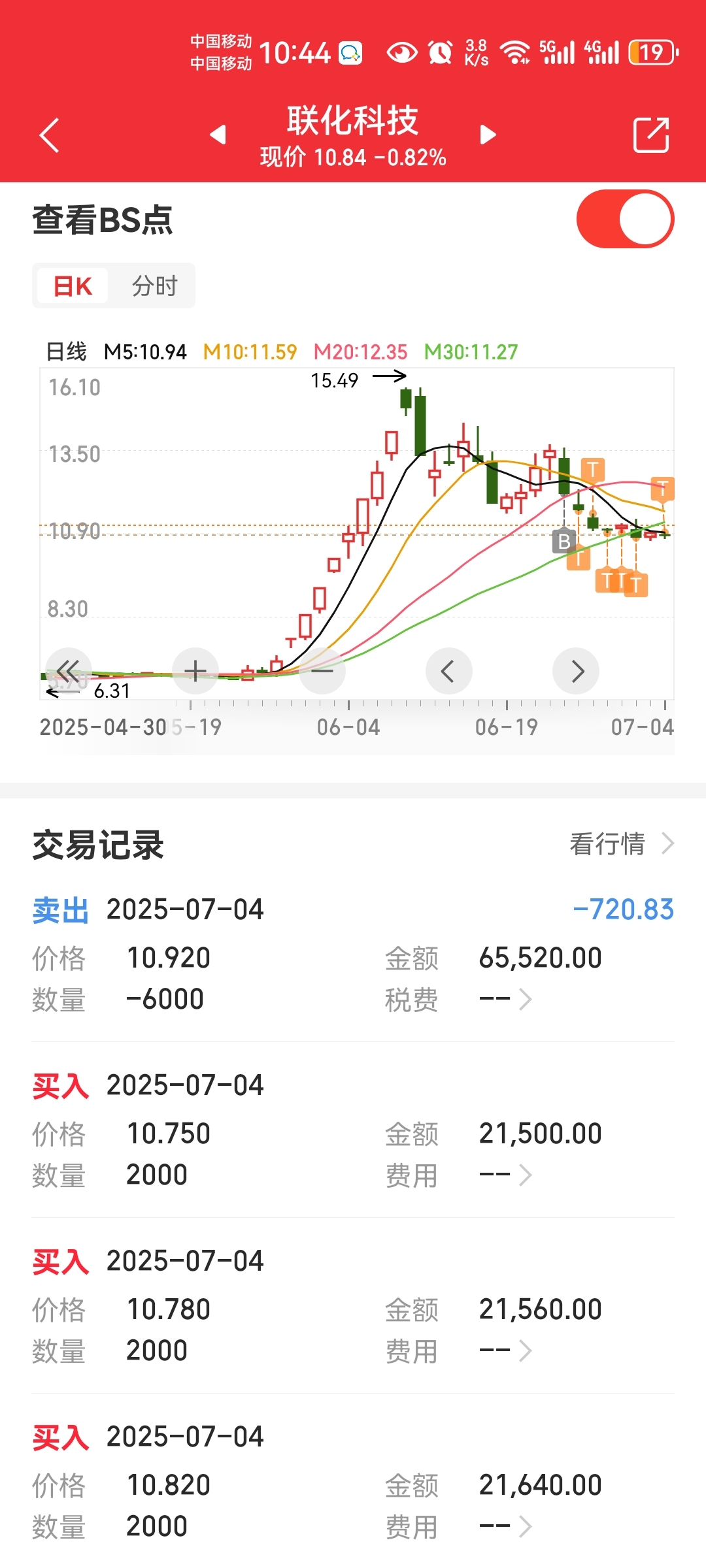Share this page via the share icon
The image size is (706, 1568).
pyautogui.click(x=651, y=135)
